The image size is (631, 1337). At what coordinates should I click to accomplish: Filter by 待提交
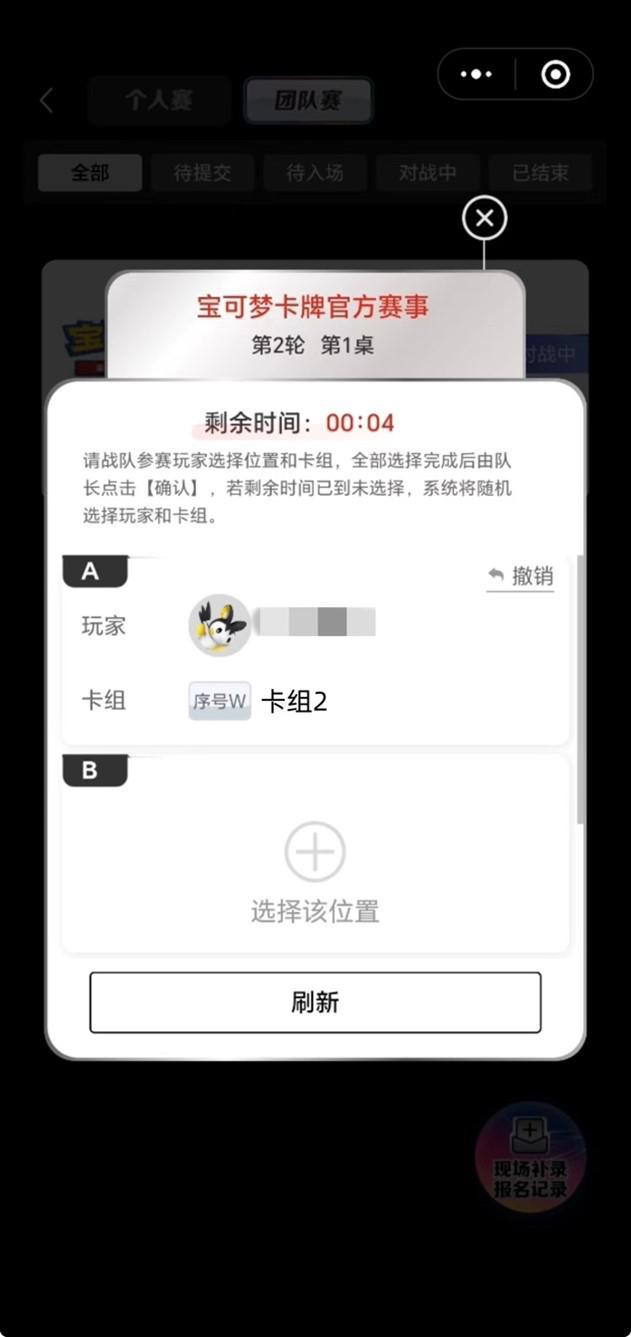coord(202,173)
